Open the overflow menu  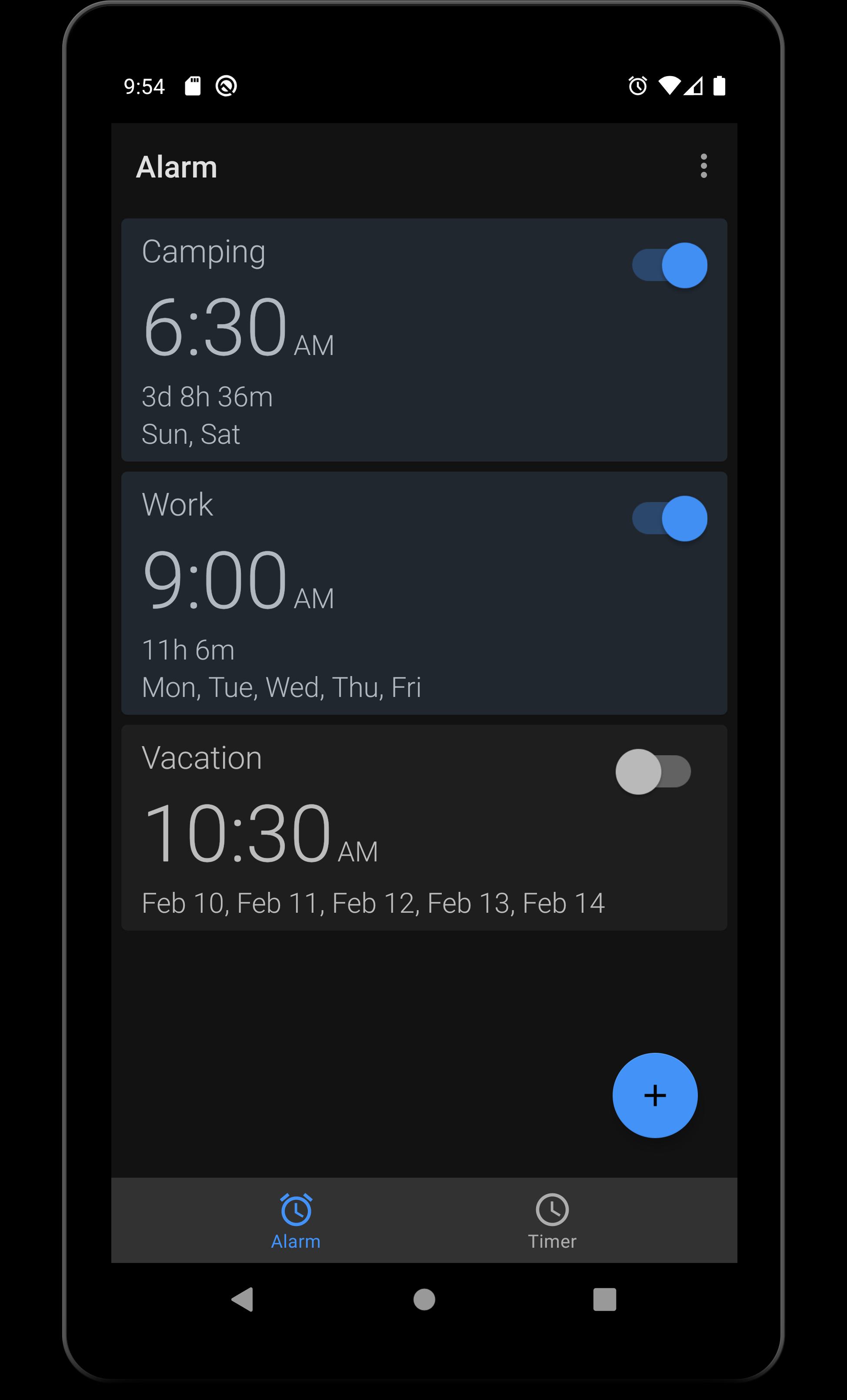click(x=704, y=166)
